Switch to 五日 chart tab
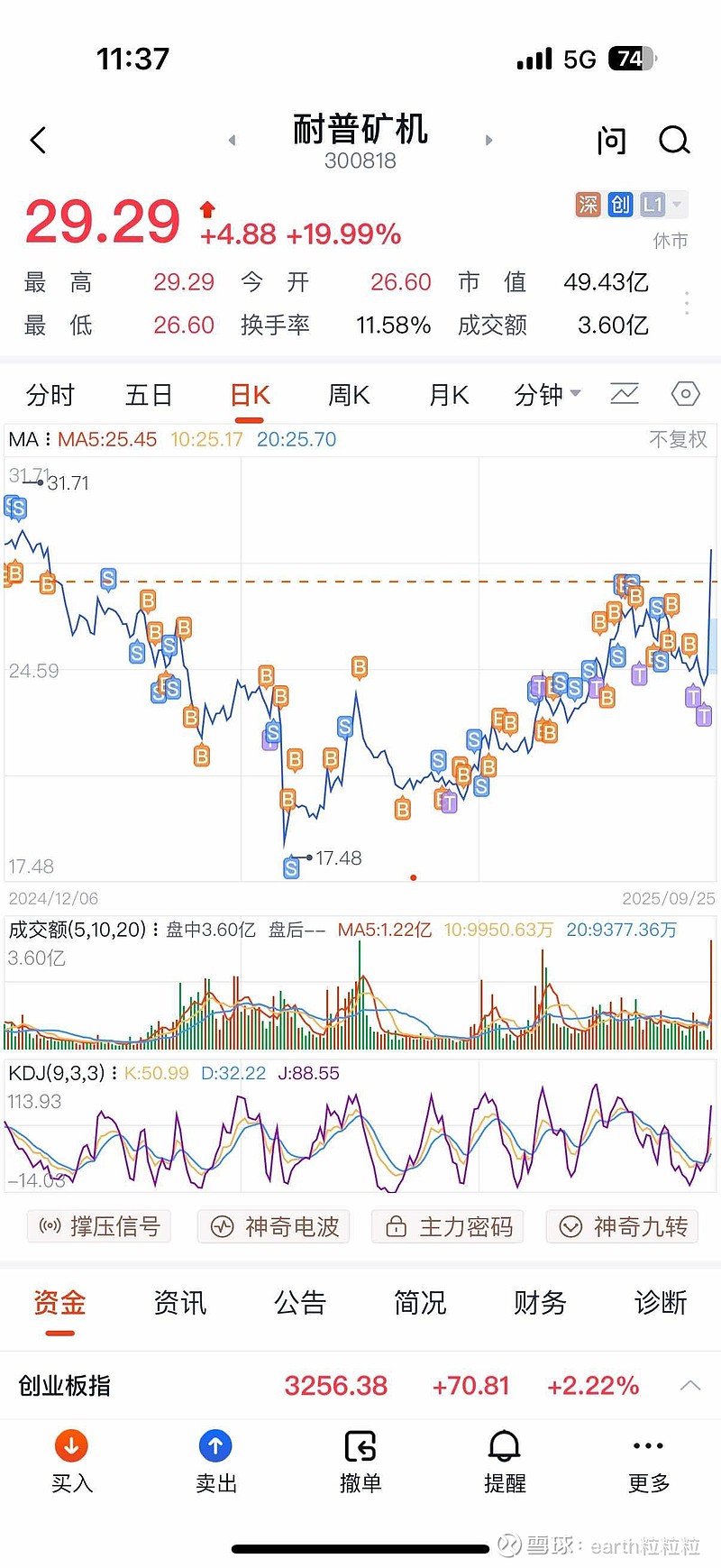This screenshot has height=1568, width=721. pyautogui.click(x=149, y=395)
